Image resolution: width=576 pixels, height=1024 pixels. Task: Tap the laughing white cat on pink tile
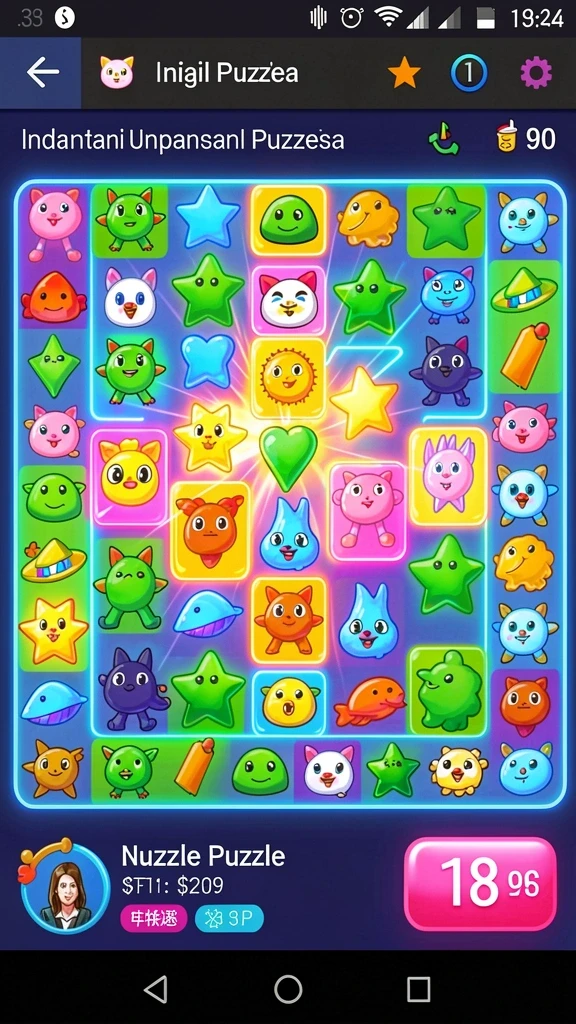(288, 299)
